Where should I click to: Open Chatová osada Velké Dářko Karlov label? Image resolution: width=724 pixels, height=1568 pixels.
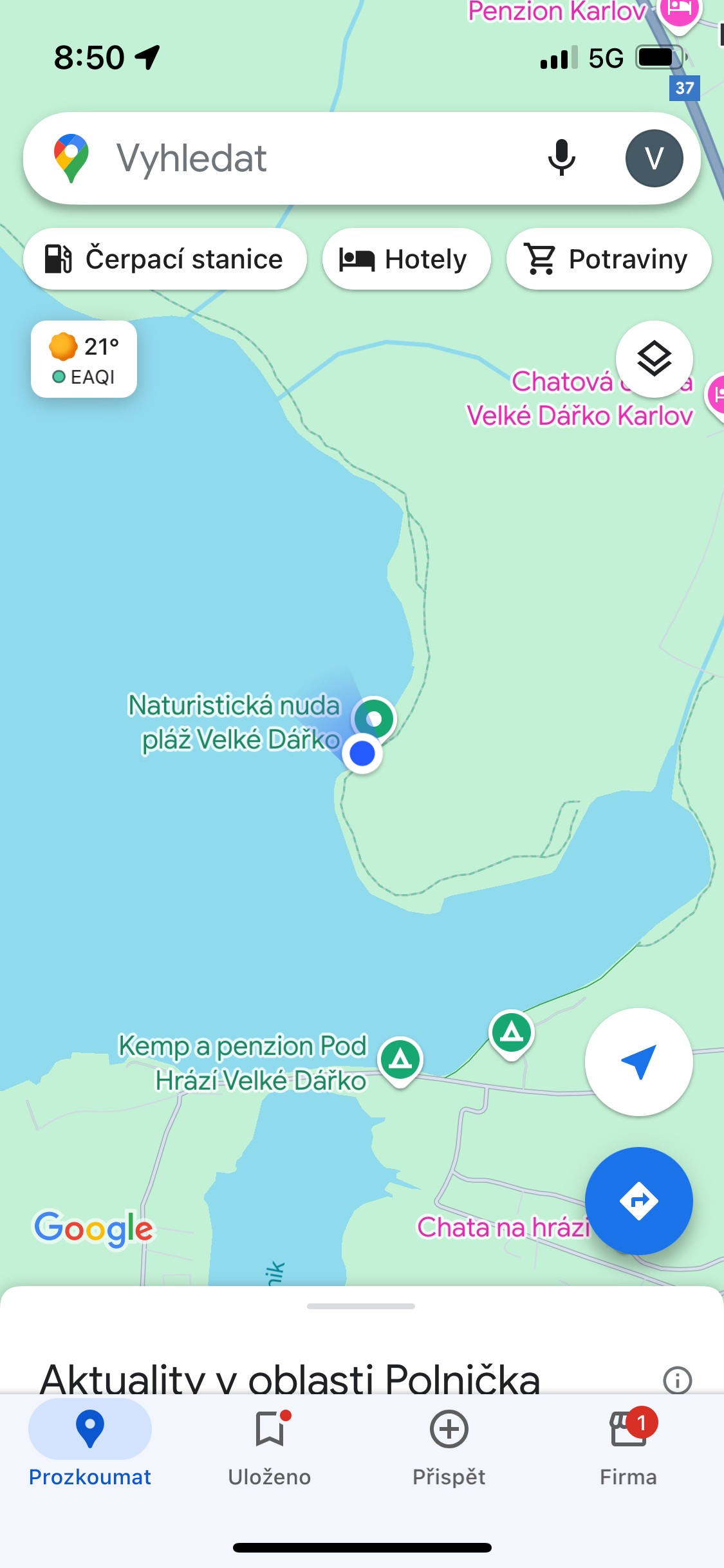pos(579,399)
